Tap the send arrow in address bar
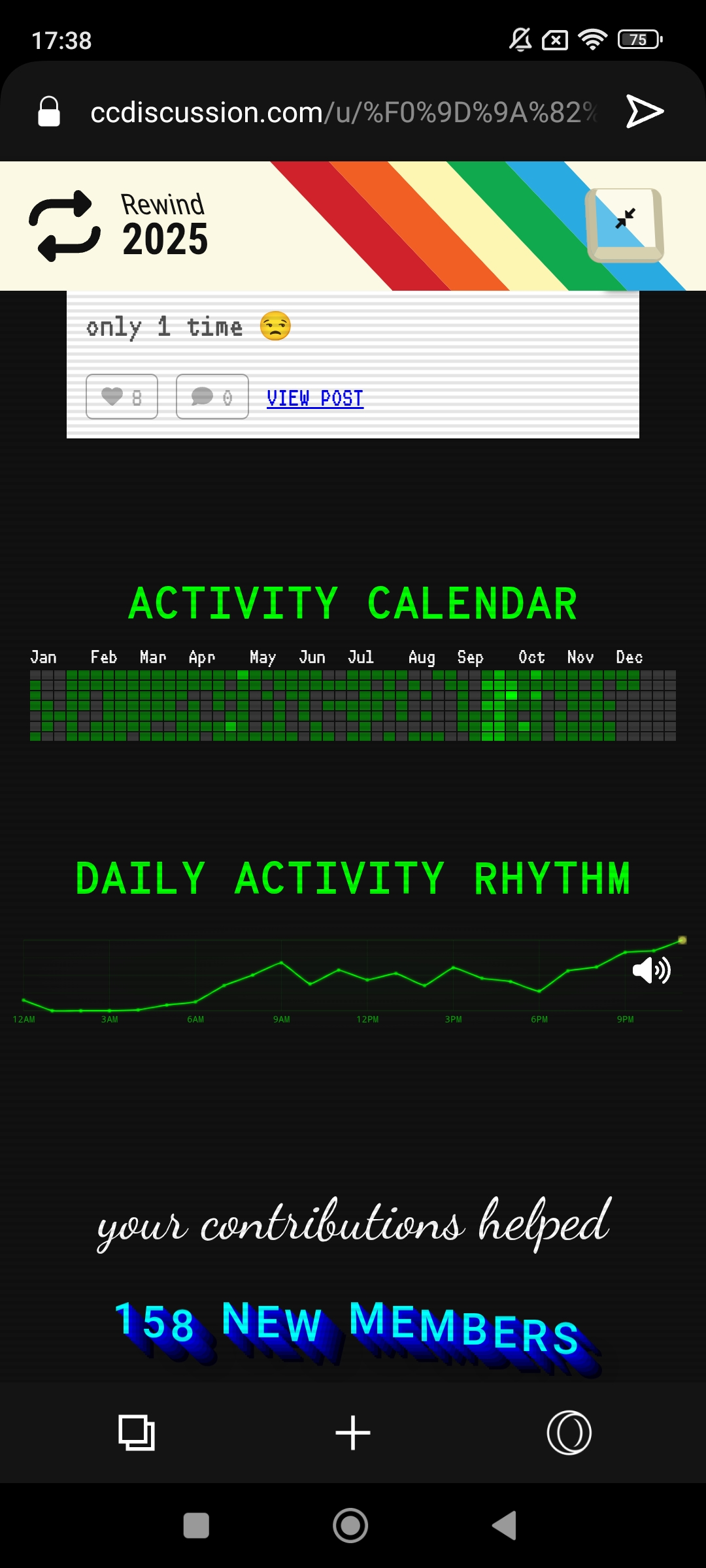This screenshot has height=1568, width=706. point(644,111)
